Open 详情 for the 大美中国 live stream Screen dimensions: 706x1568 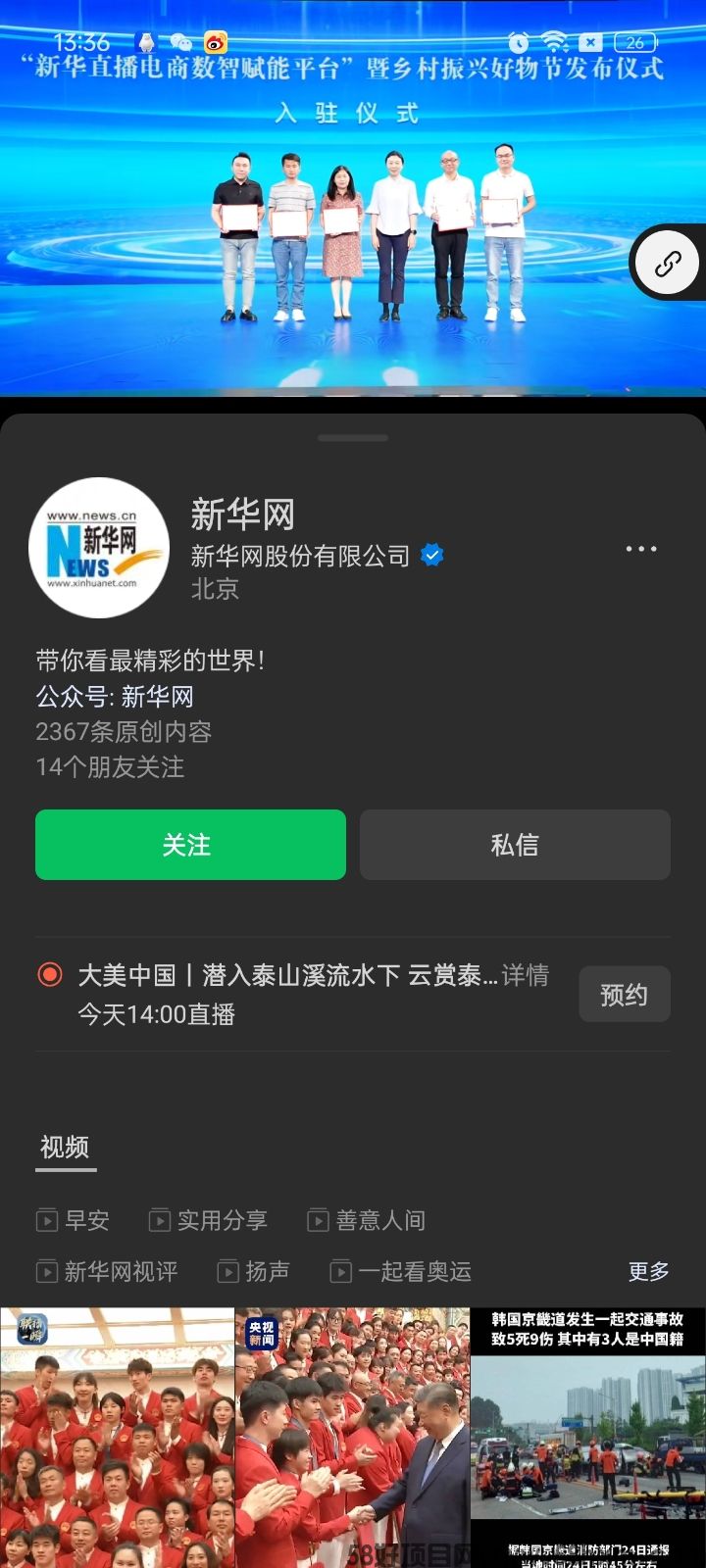point(526,975)
